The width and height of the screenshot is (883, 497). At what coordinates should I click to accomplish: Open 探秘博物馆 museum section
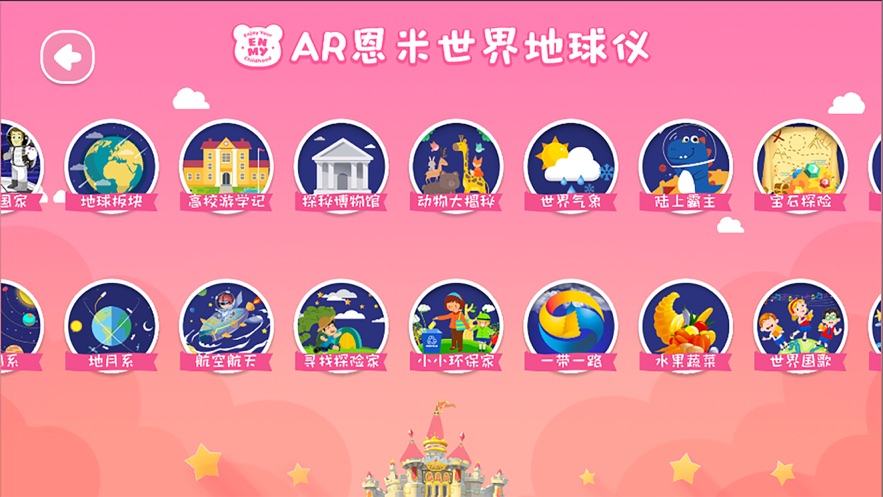point(341,166)
